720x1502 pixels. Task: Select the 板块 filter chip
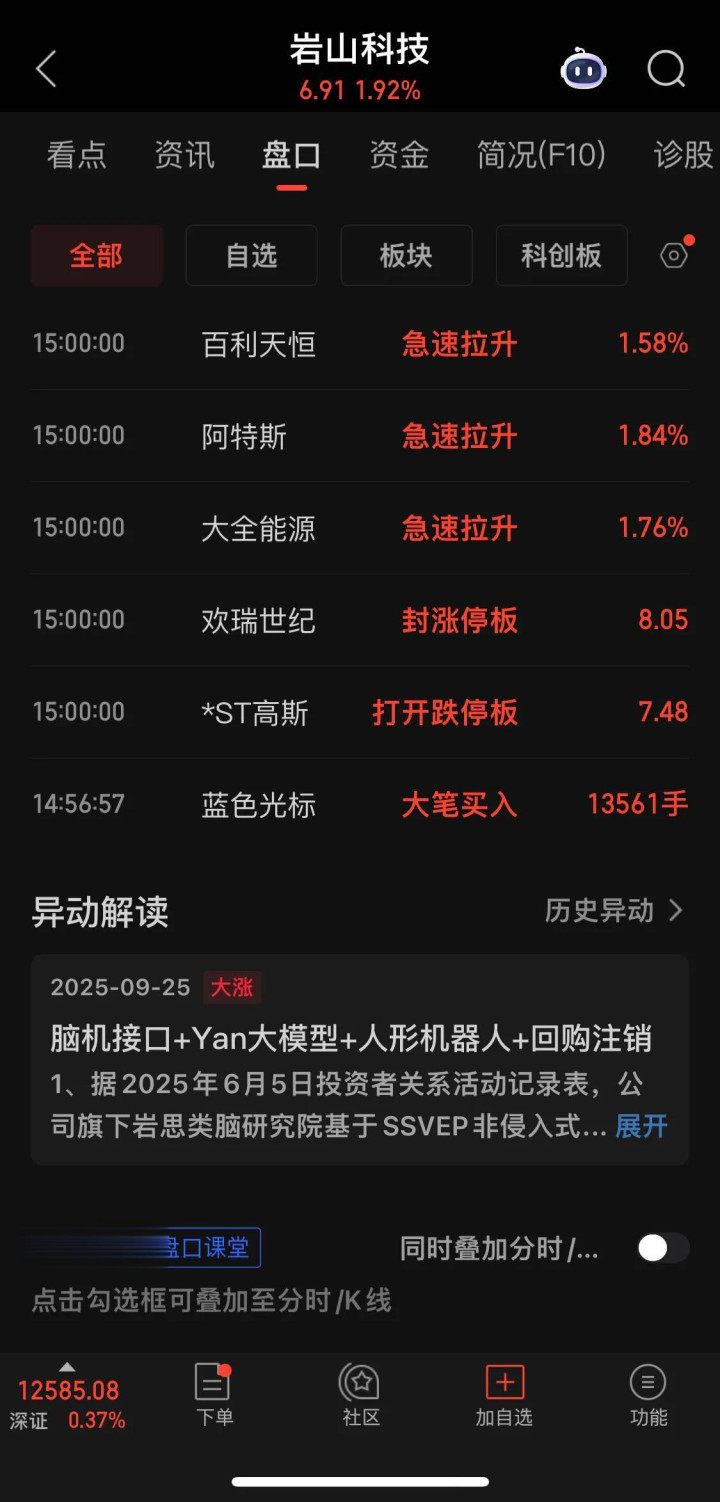[406, 256]
